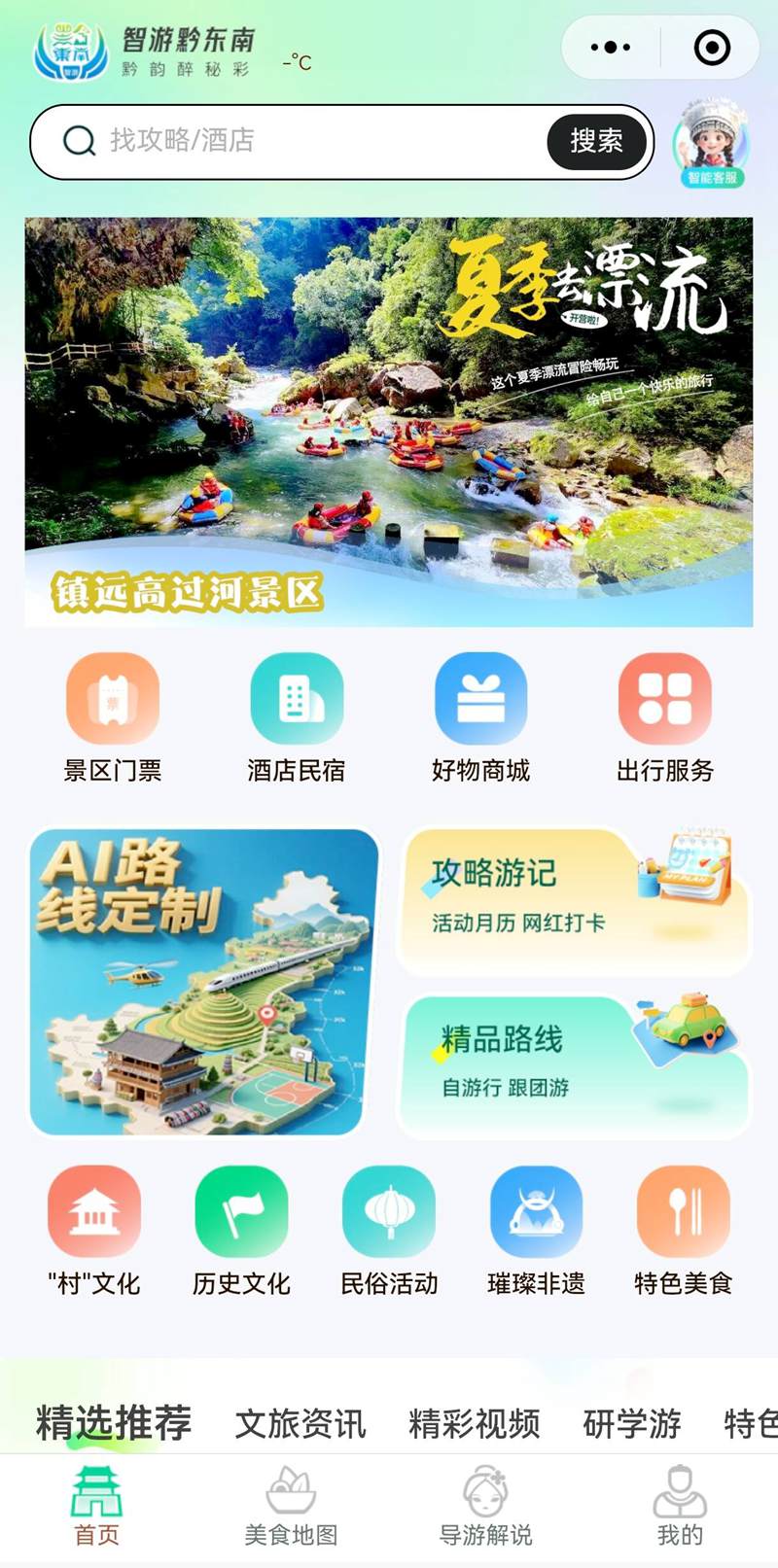The width and height of the screenshot is (778, 1568).
Task: Check out 民俗活动
Action: 389,1231
